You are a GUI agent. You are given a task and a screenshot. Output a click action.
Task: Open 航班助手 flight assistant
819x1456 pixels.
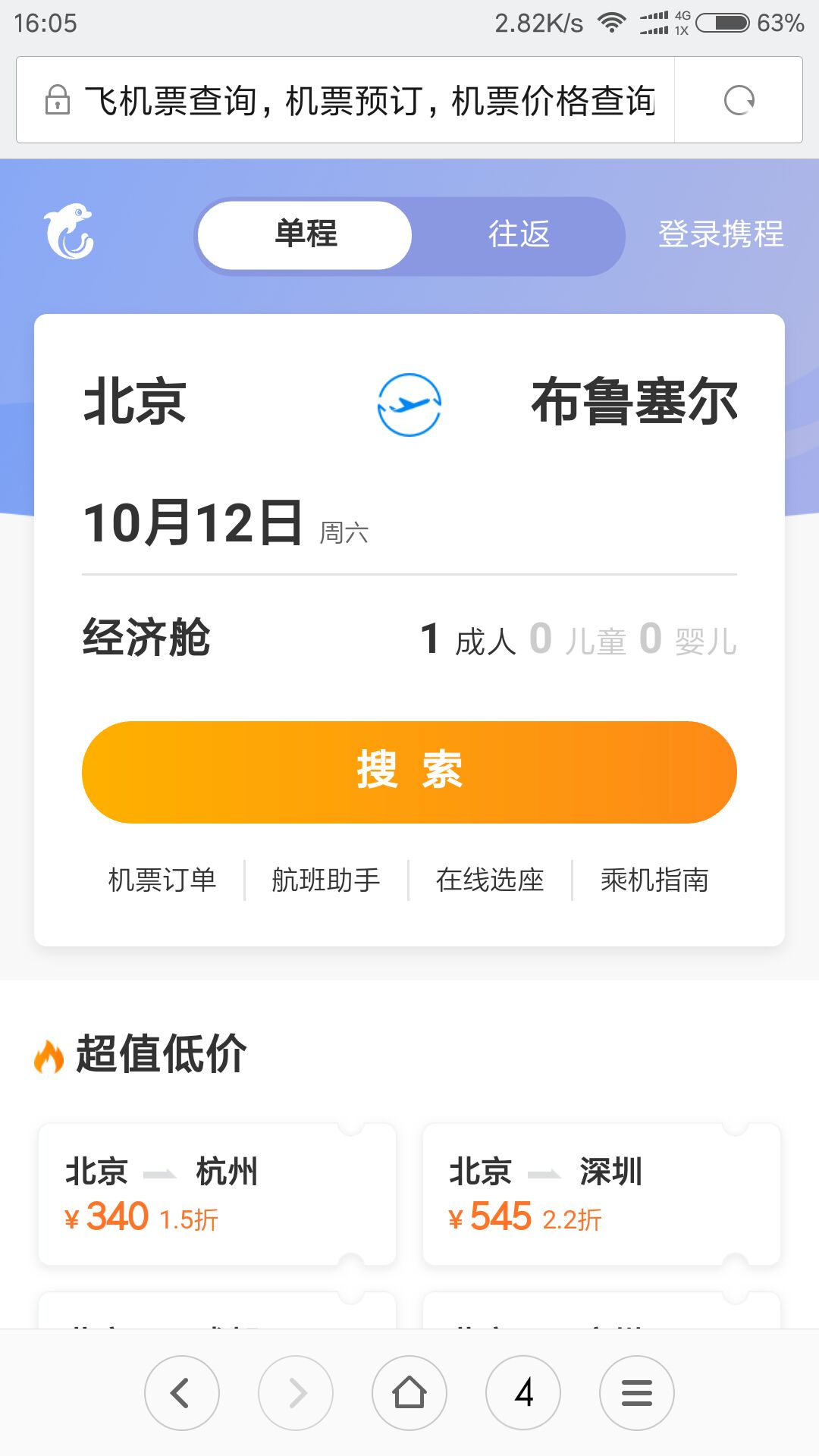pos(326,880)
